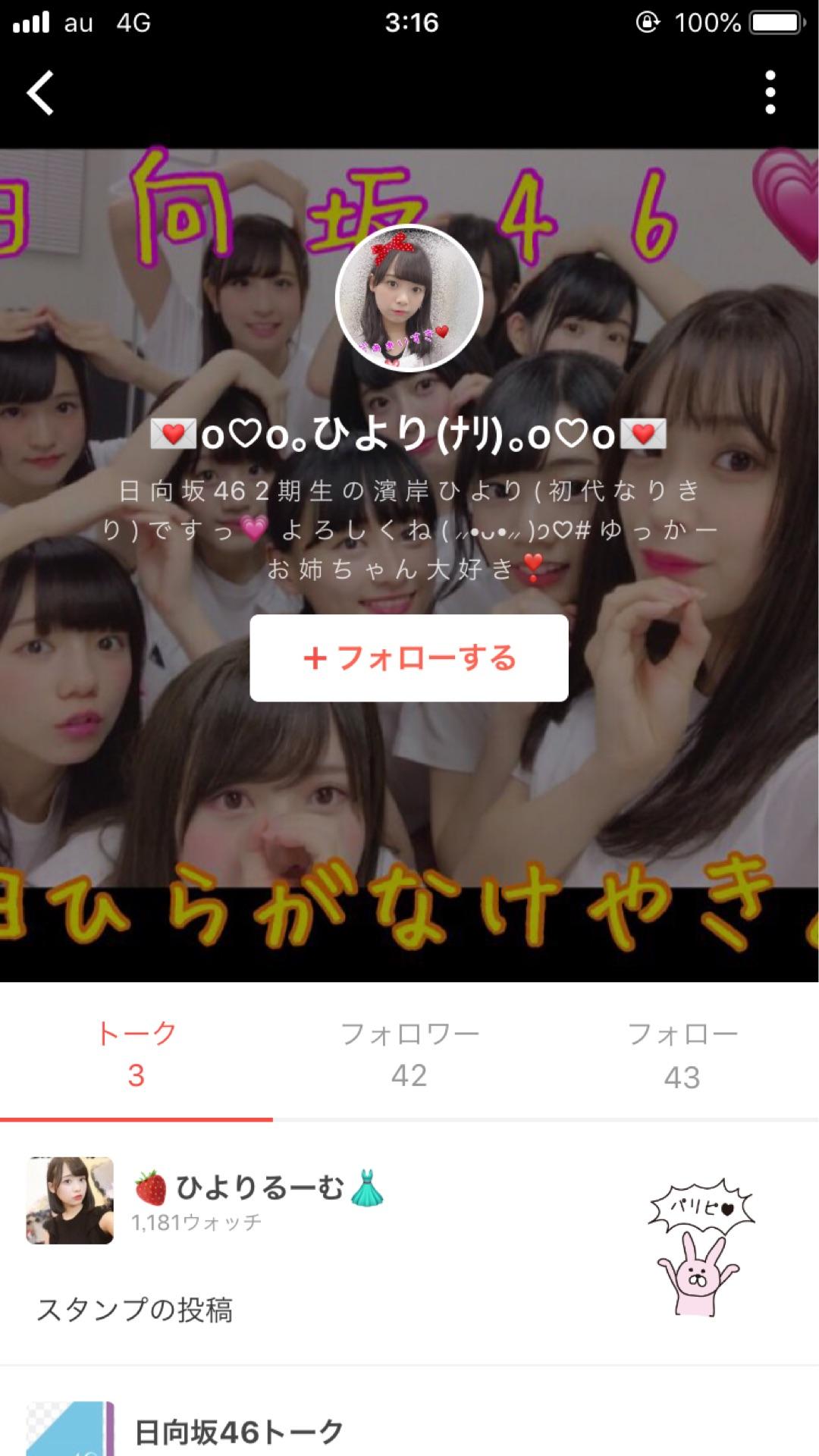
Task: Open the three-dot overflow menu
Action: pyautogui.click(x=770, y=93)
